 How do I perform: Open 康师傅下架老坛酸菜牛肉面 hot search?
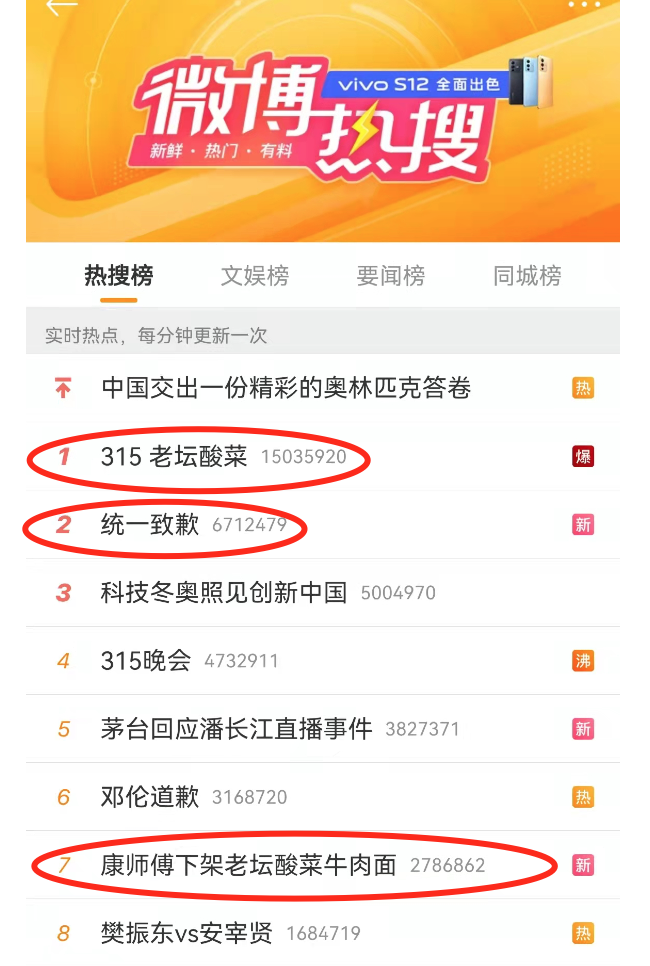tap(249, 865)
